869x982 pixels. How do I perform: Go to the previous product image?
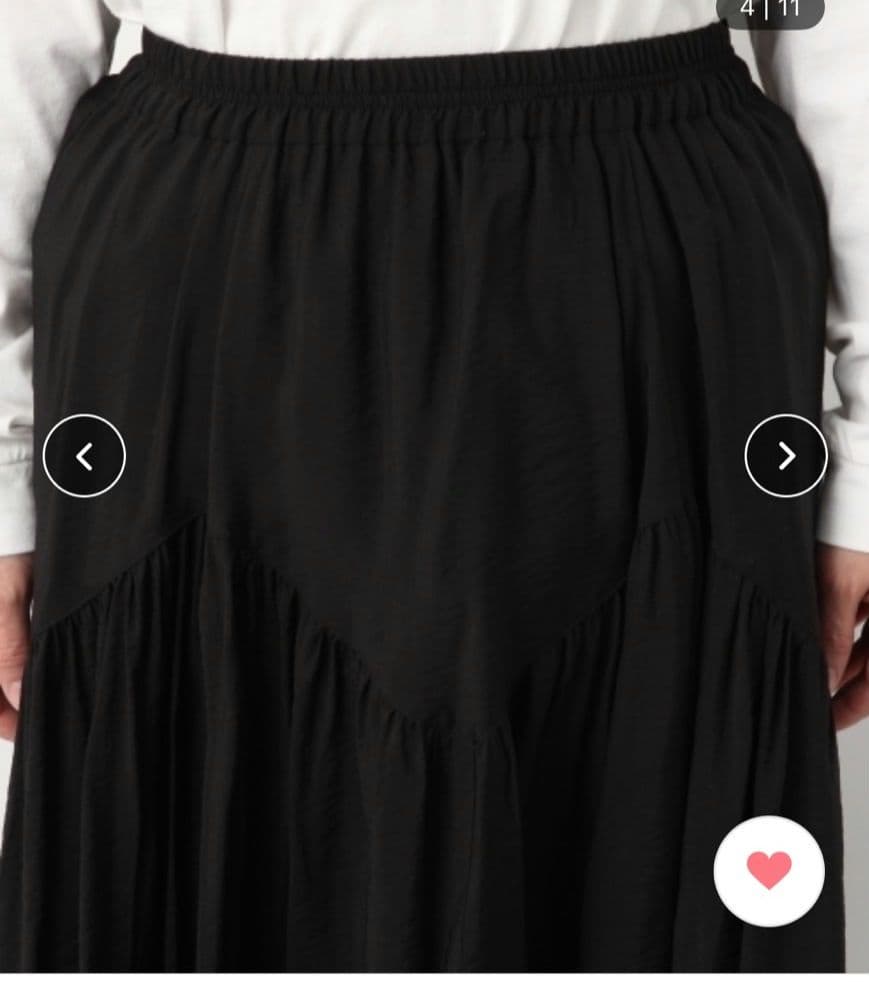(85, 456)
